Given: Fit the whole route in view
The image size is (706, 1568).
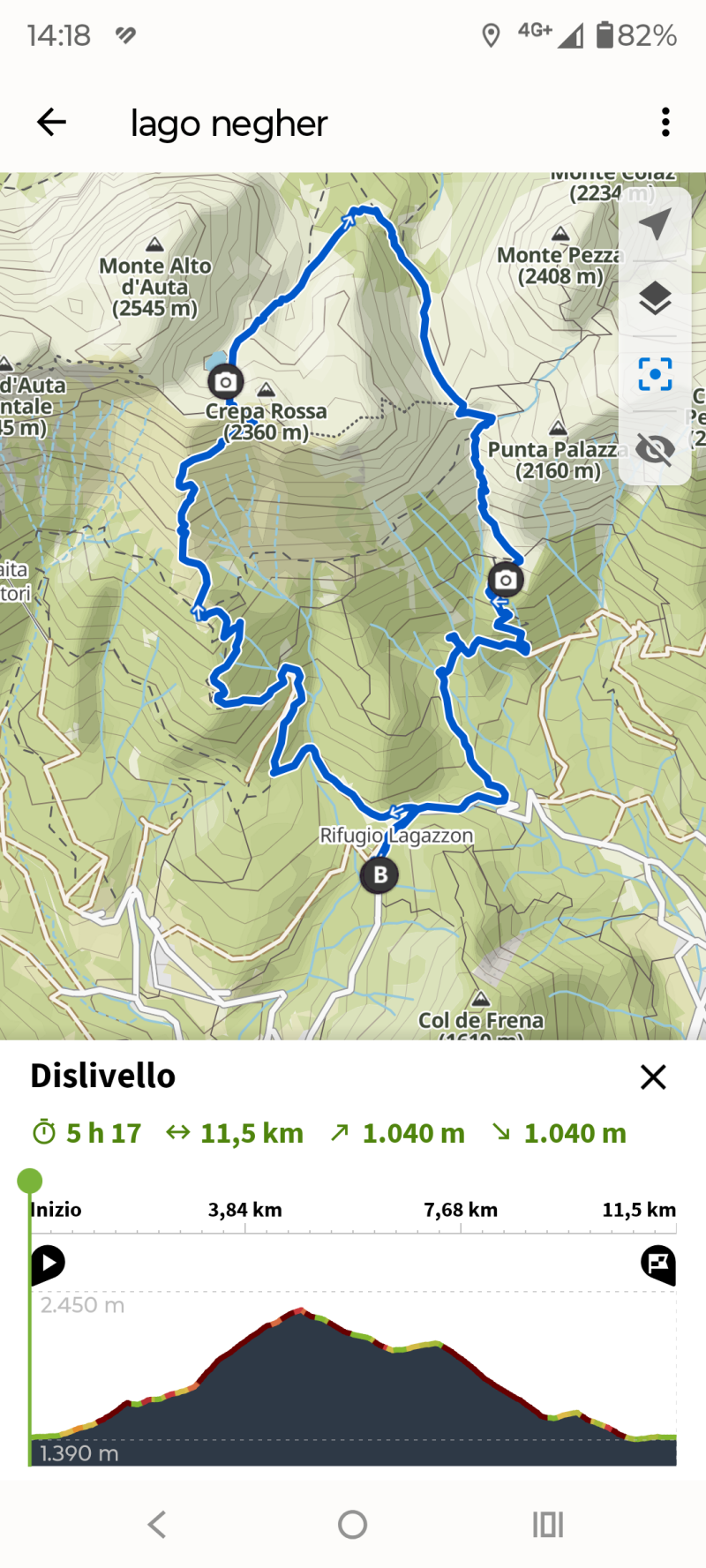Looking at the screenshot, I should pyautogui.click(x=655, y=374).
